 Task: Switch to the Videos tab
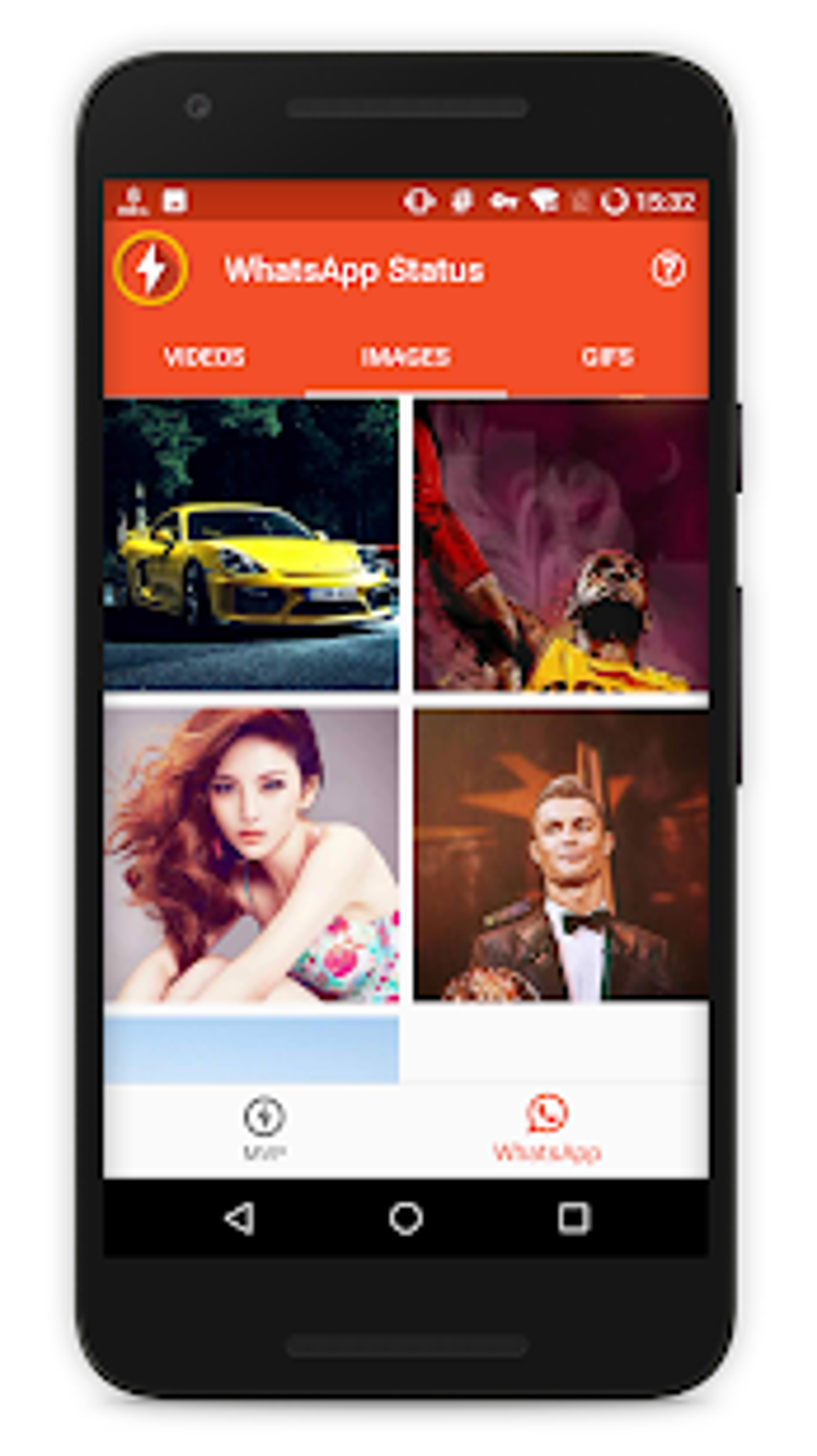pyautogui.click(x=204, y=357)
